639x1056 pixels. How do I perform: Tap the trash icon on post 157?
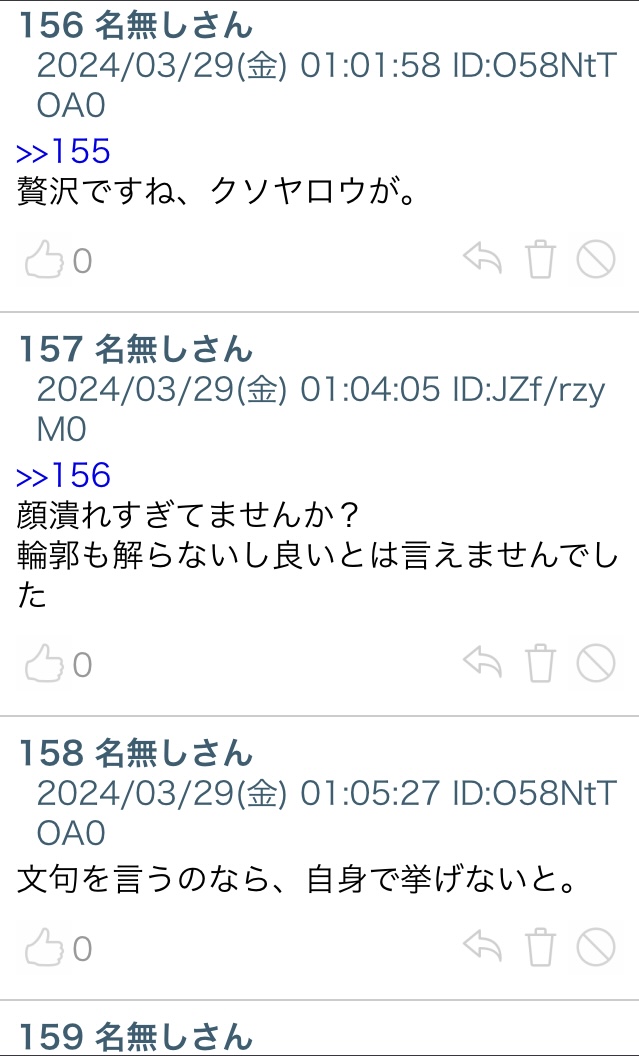click(x=540, y=663)
